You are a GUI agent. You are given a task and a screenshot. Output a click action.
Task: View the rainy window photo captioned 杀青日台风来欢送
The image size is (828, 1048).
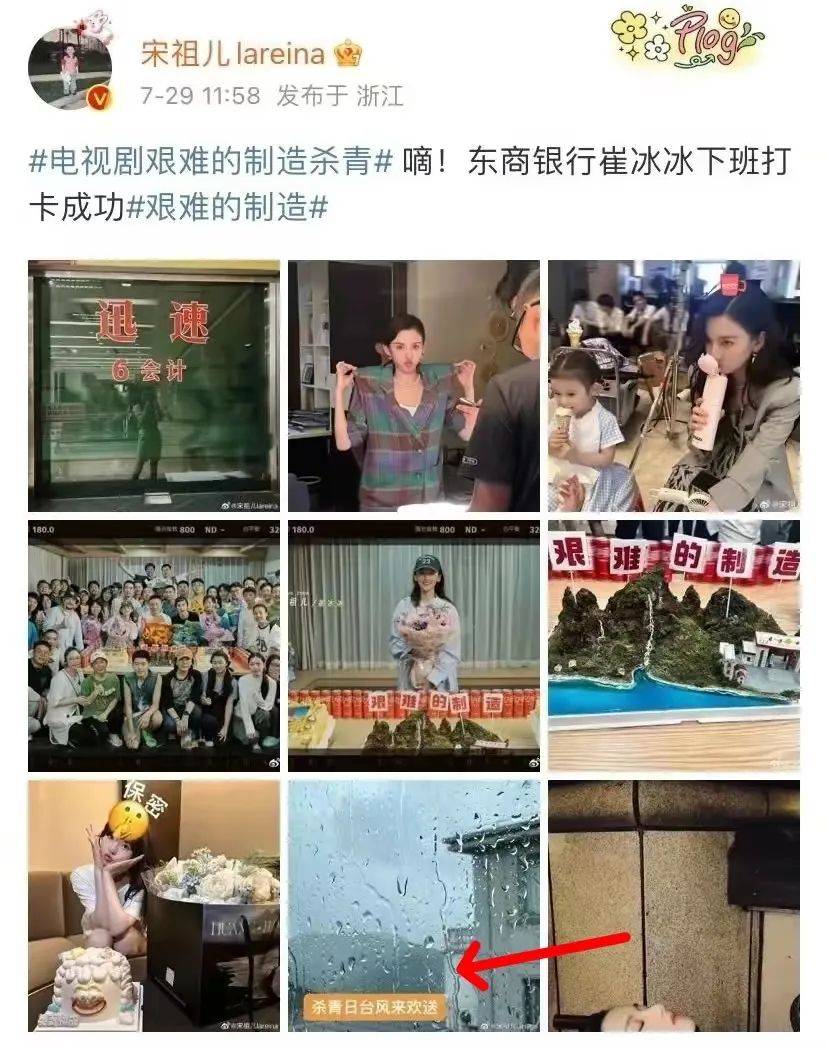point(414,905)
